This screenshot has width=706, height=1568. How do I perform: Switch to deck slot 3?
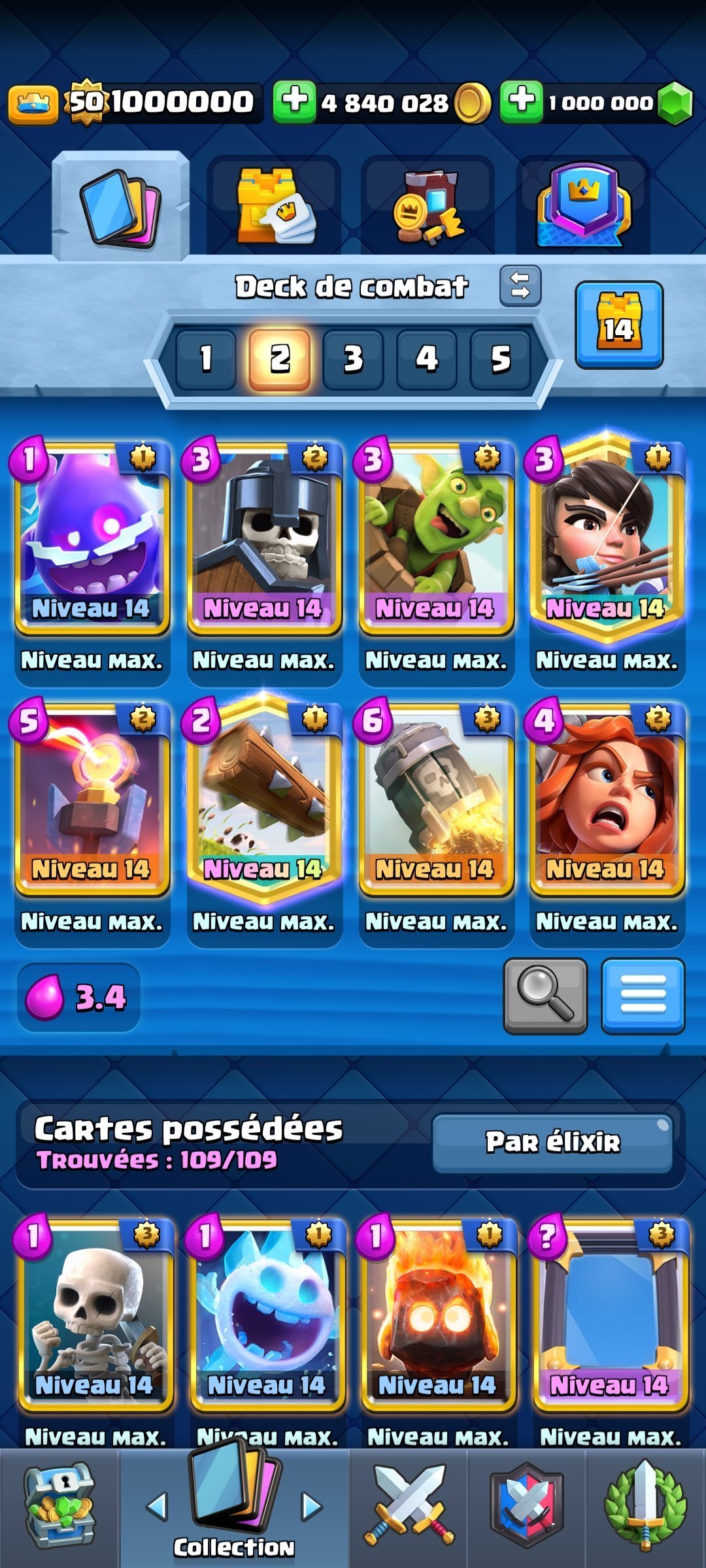pos(353,359)
